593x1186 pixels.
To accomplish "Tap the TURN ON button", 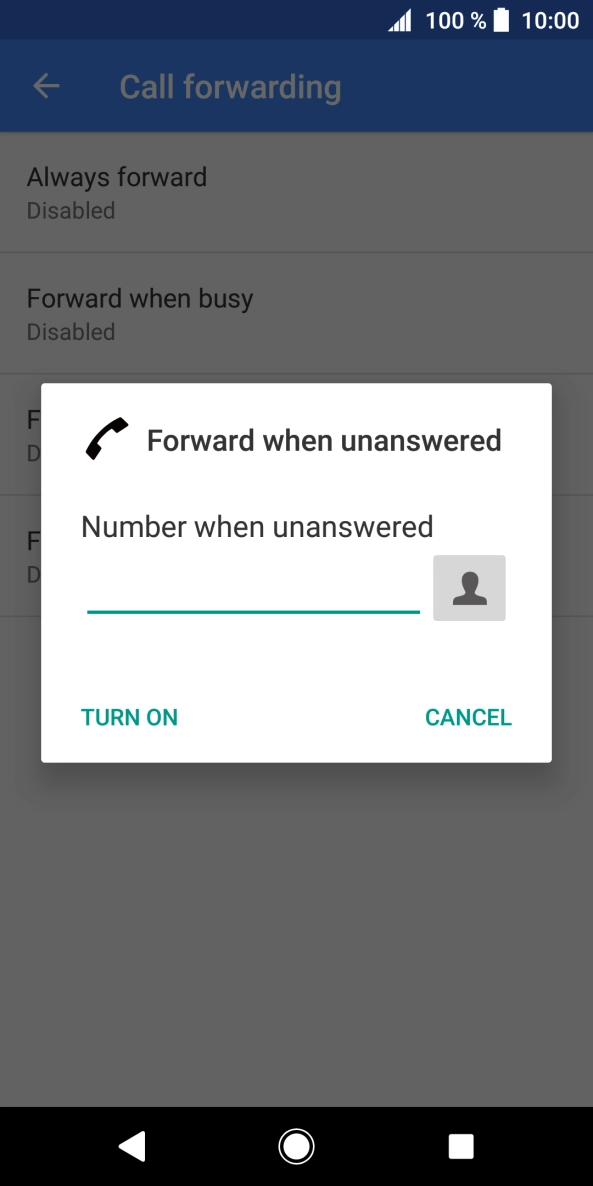I will (129, 717).
